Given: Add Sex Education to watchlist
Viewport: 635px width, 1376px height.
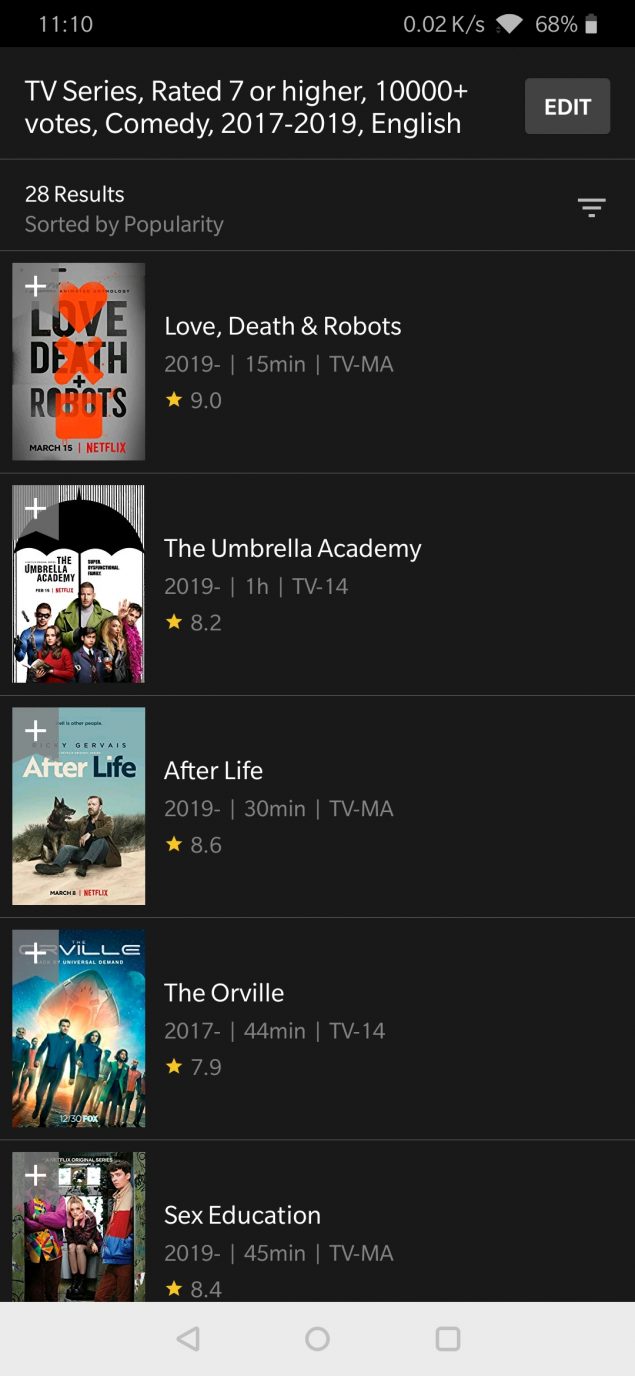Looking at the screenshot, I should click(x=35, y=1174).
